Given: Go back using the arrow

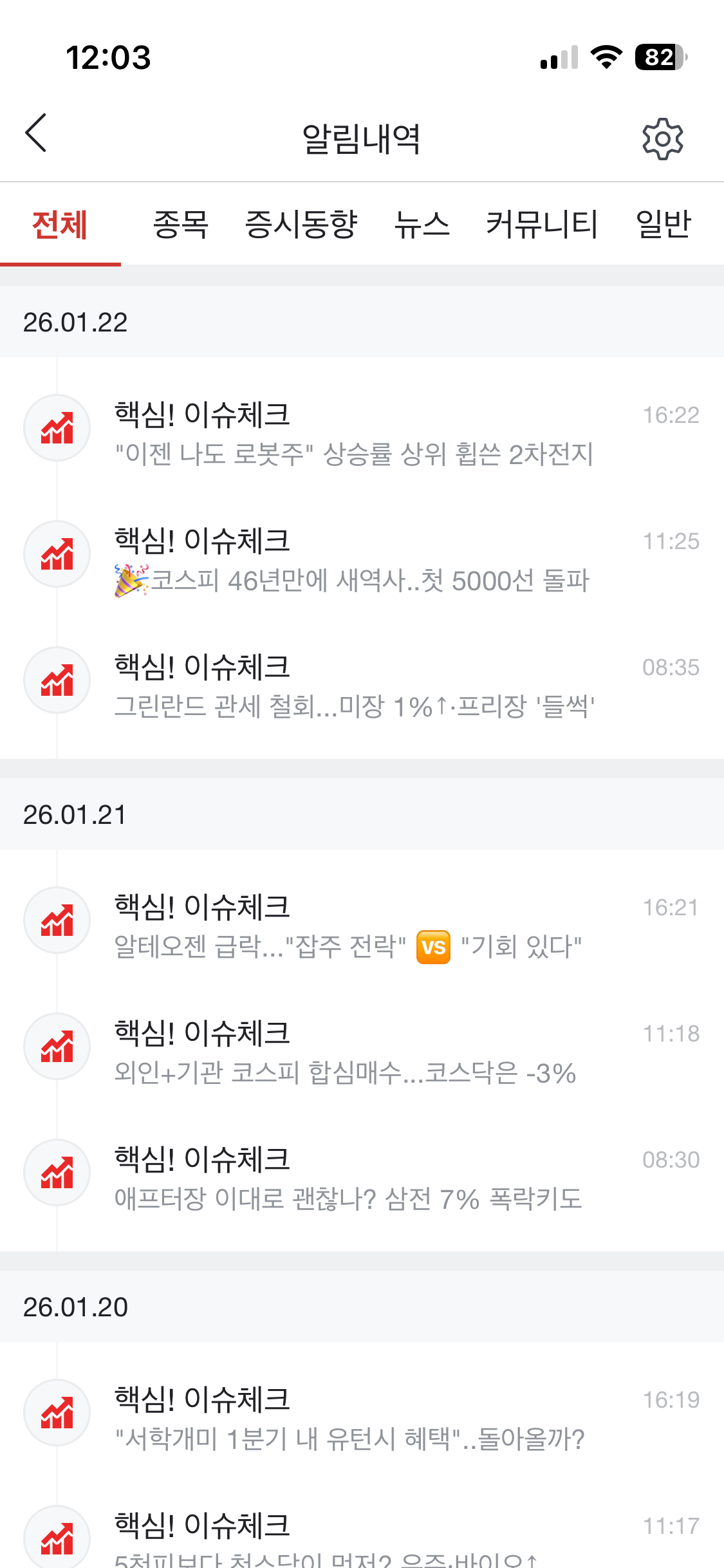Looking at the screenshot, I should [36, 133].
